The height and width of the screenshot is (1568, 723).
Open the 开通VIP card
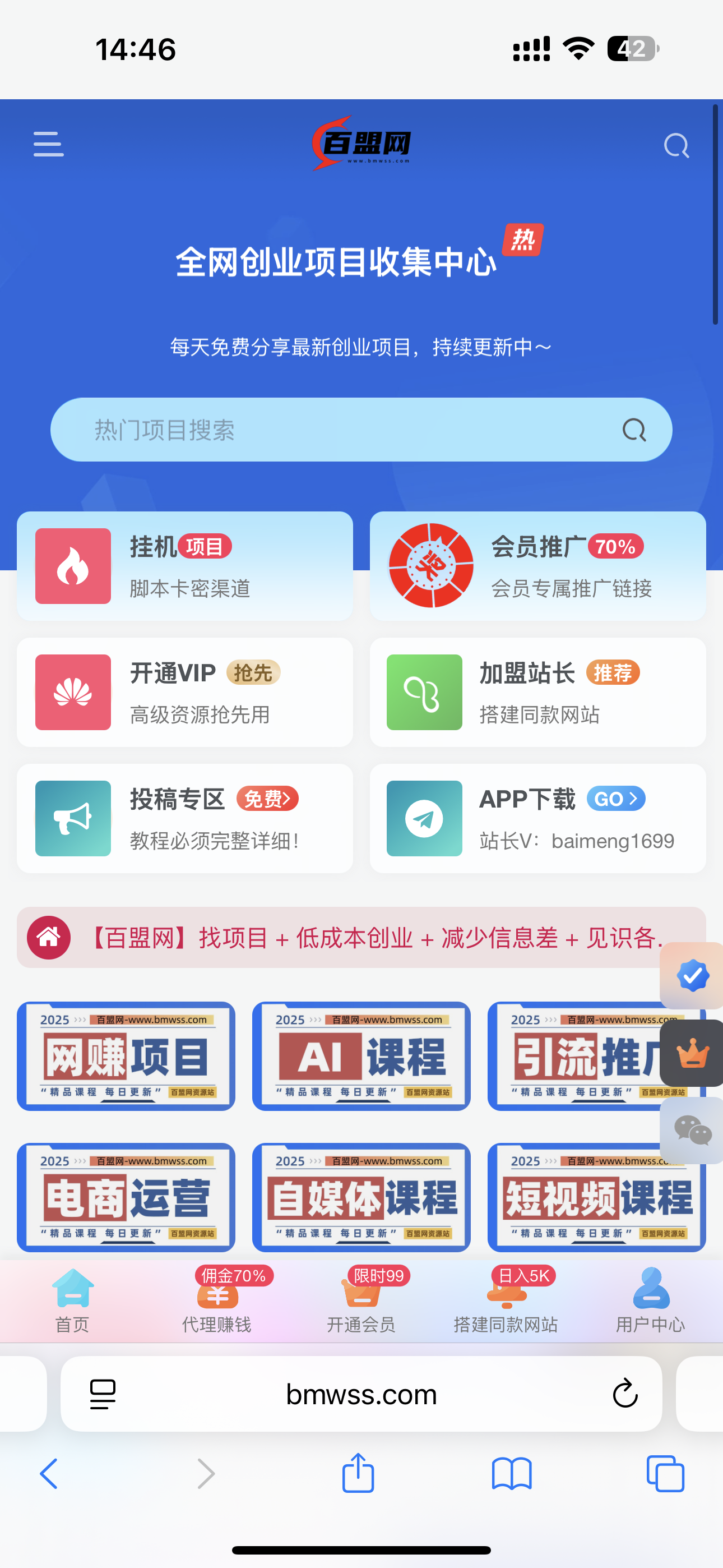[x=185, y=692]
